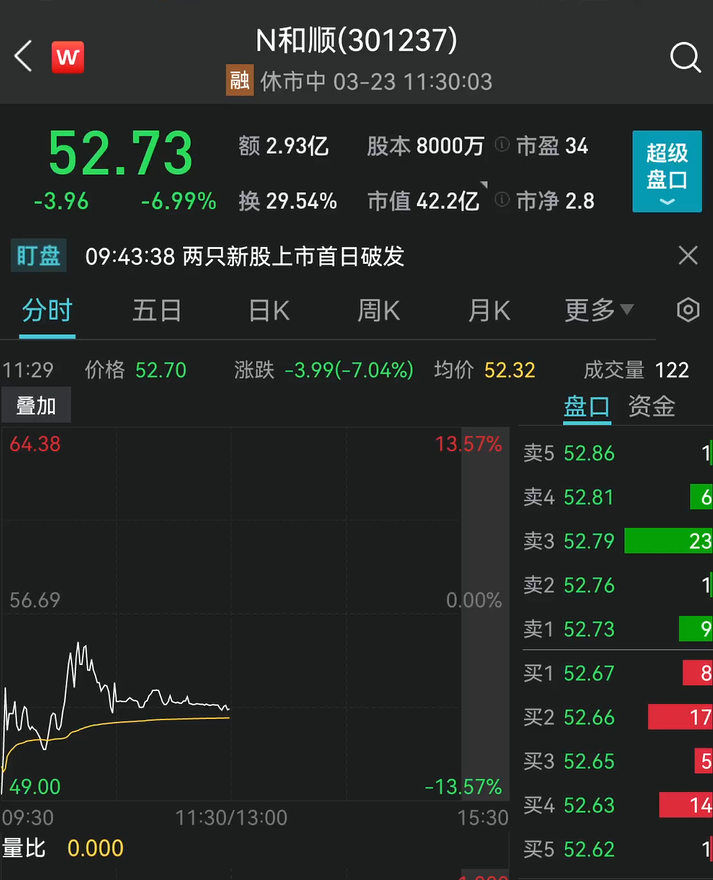Switch to the 日K chart tab

pos(269,310)
